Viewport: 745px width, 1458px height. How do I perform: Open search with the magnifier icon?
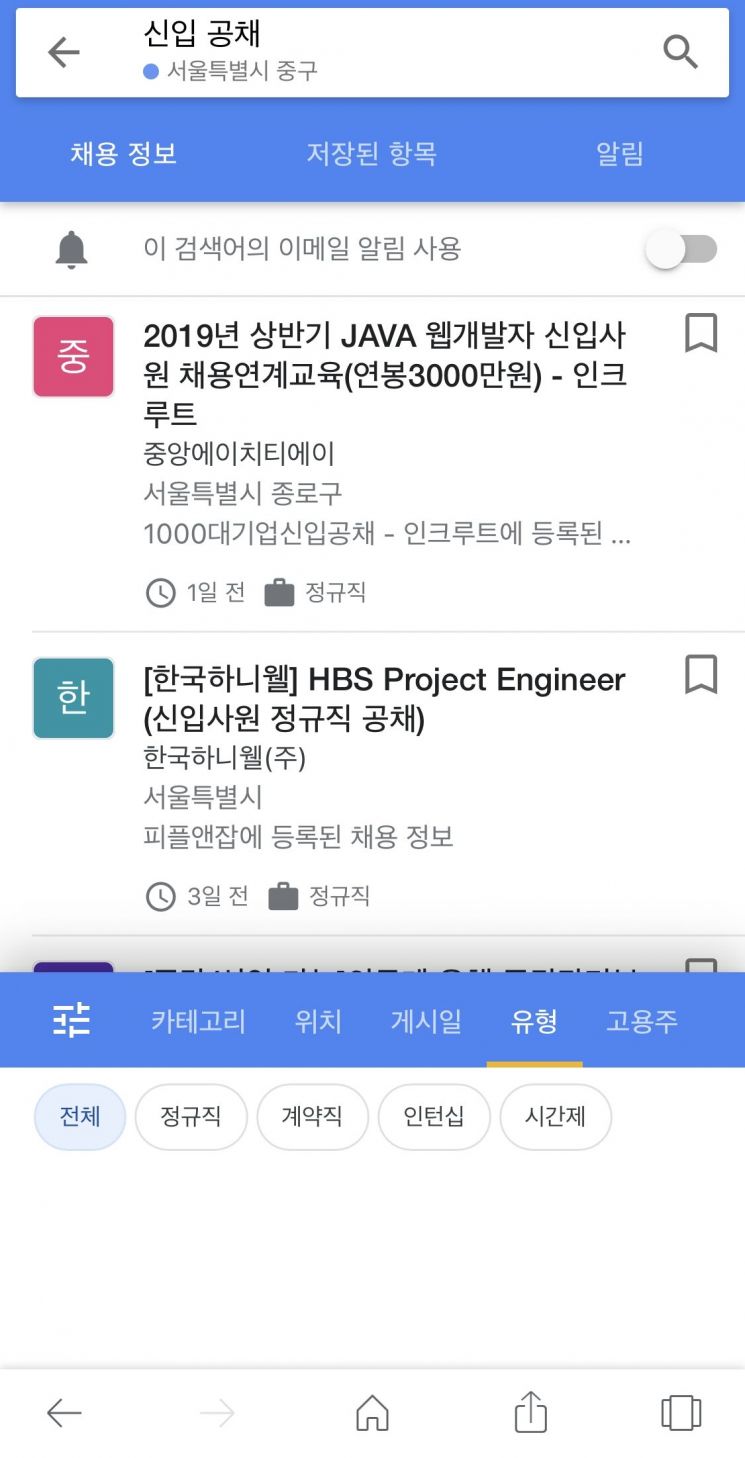tap(681, 52)
